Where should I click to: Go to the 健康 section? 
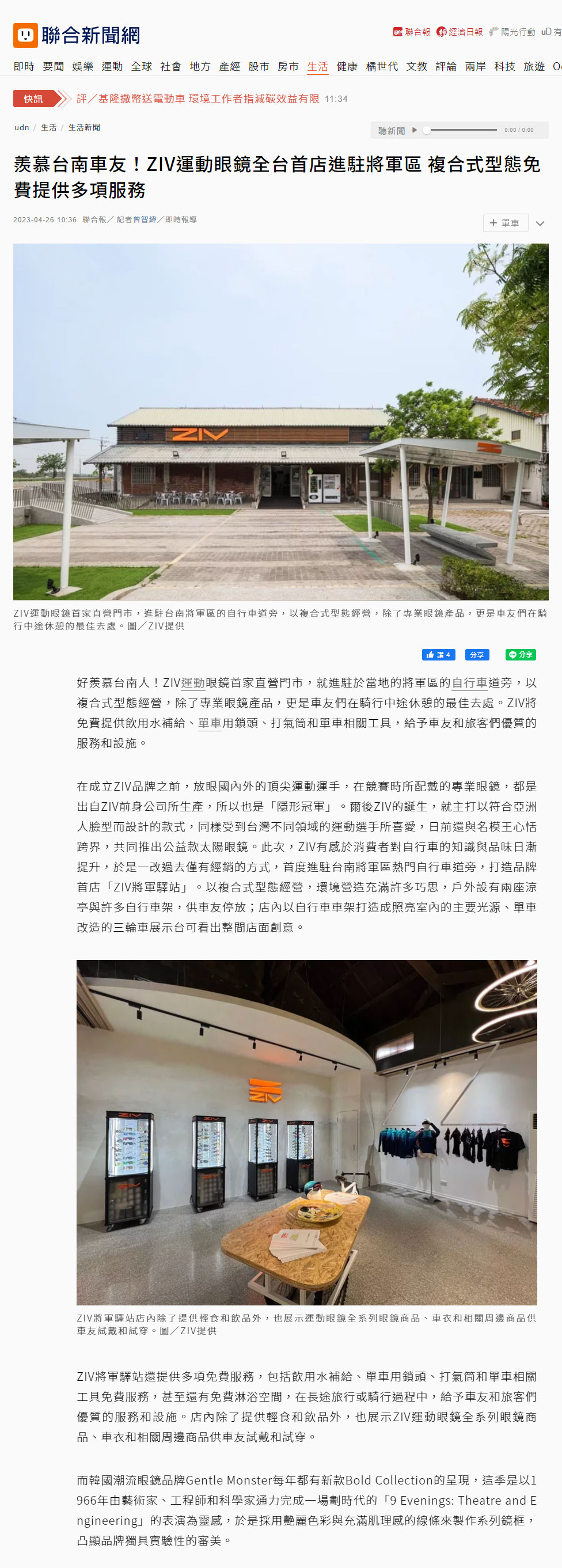347,66
